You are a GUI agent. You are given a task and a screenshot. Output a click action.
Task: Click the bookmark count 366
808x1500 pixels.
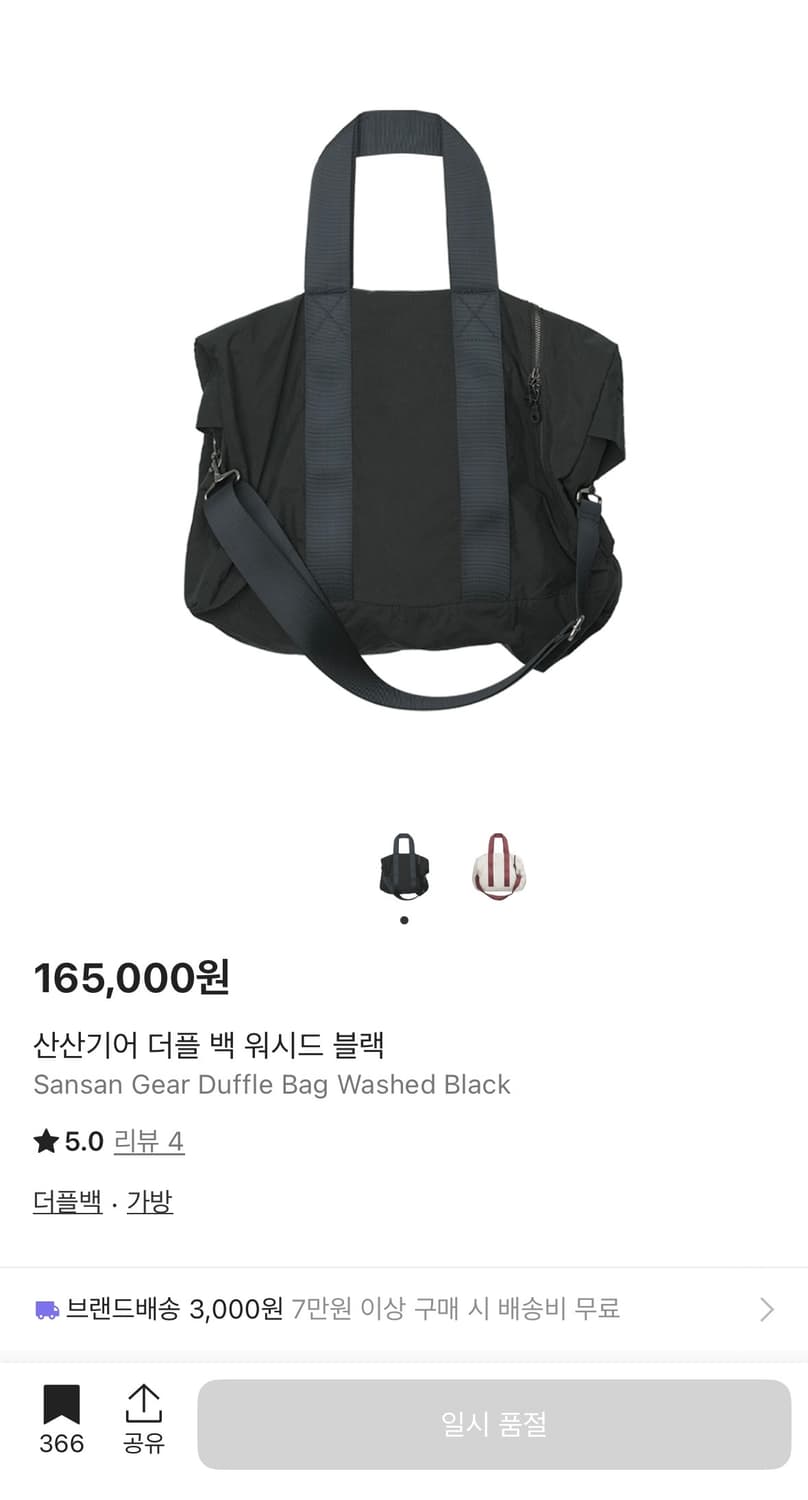click(63, 1444)
